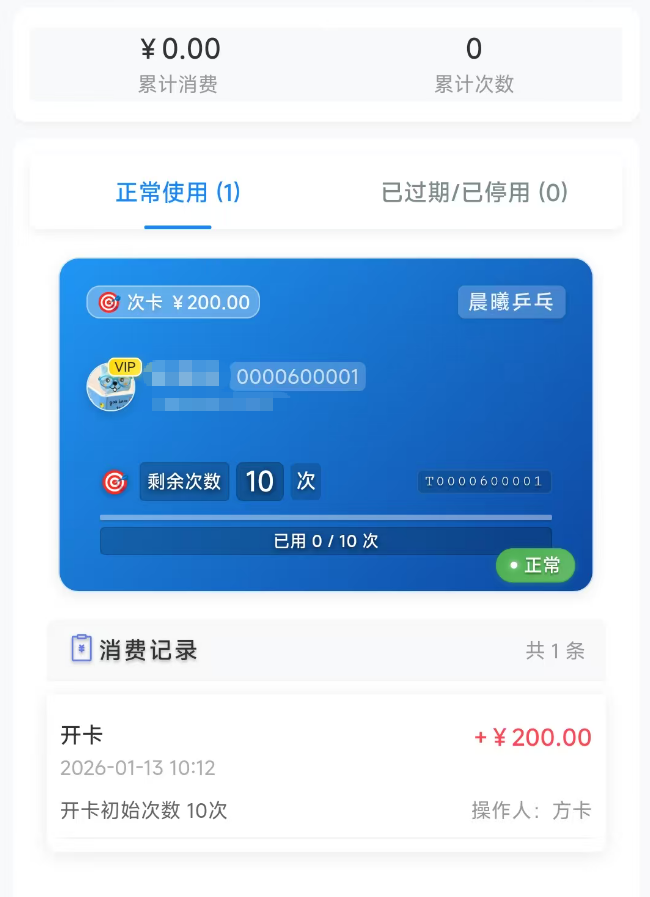Switch to the 正常使用 tab

coord(178,192)
